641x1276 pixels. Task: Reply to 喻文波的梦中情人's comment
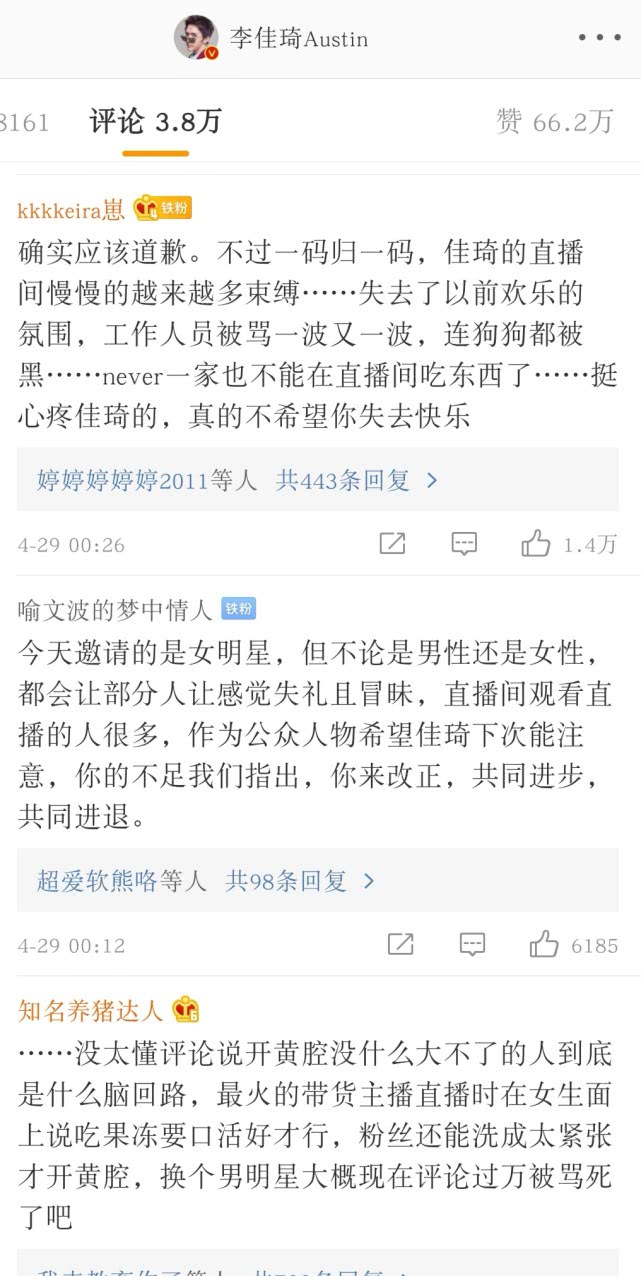(472, 944)
